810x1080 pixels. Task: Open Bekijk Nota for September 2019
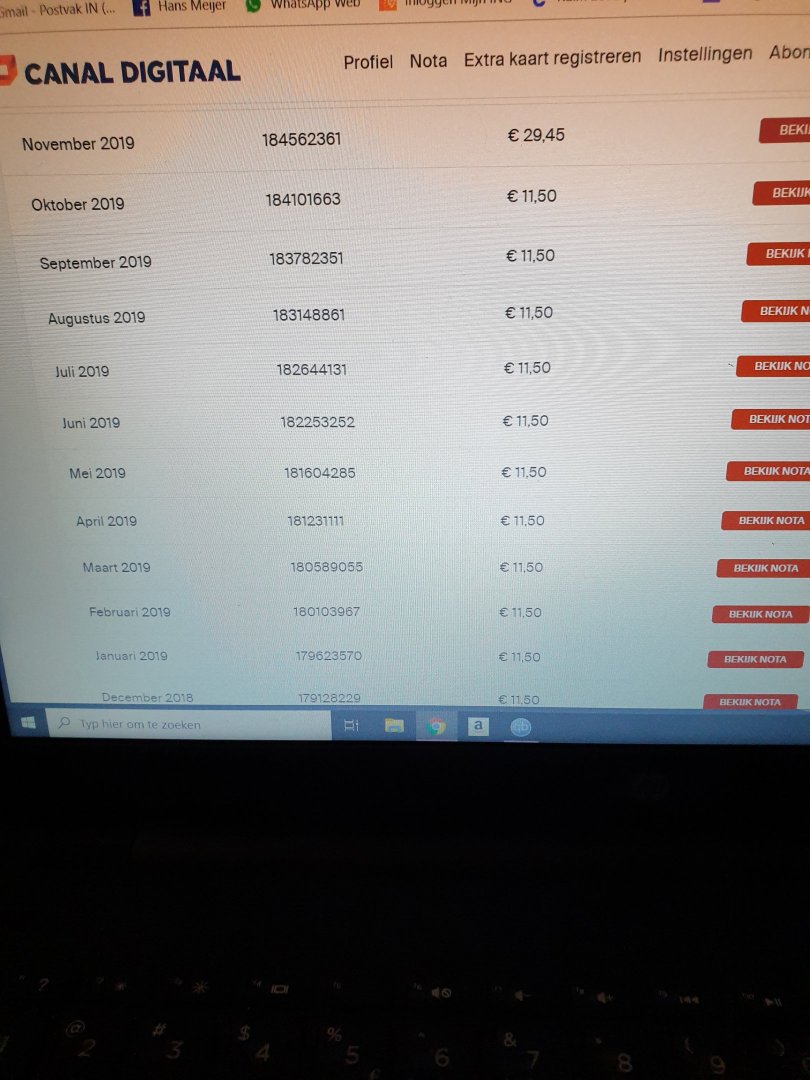pyautogui.click(x=780, y=254)
